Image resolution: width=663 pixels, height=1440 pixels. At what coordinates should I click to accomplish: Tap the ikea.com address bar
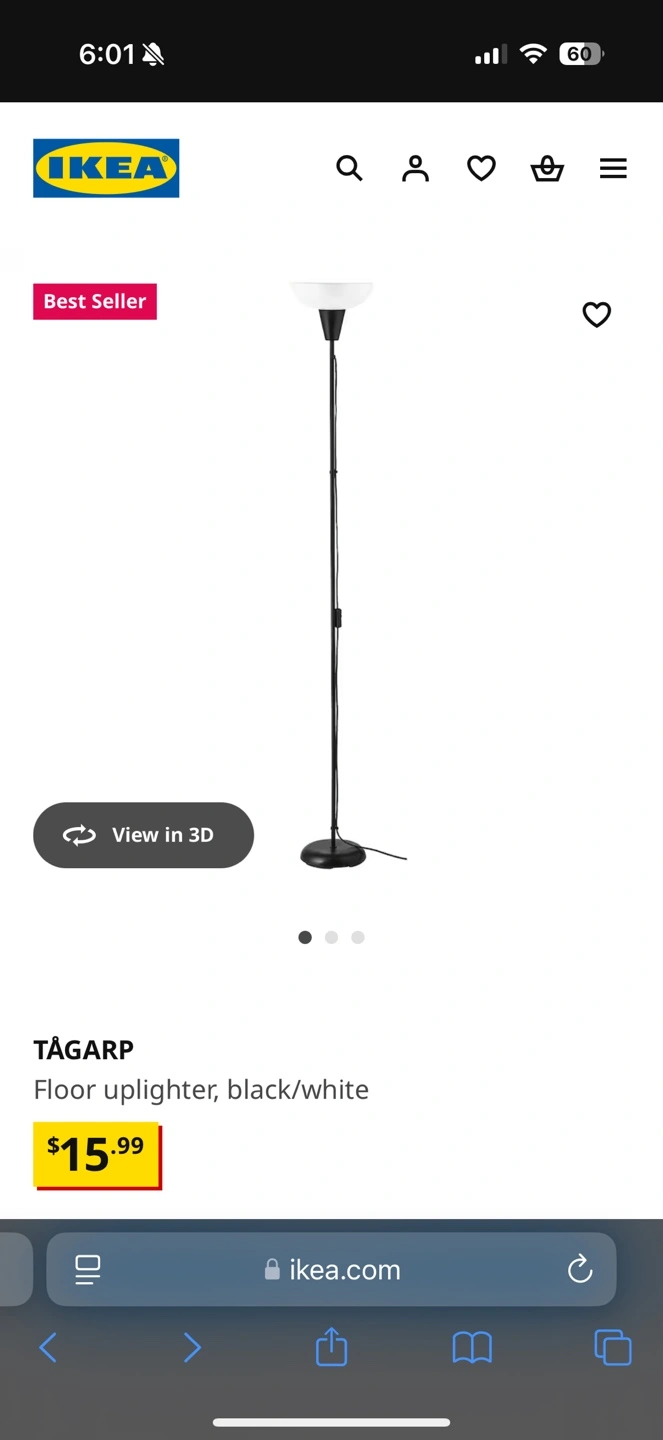pyautogui.click(x=332, y=1269)
